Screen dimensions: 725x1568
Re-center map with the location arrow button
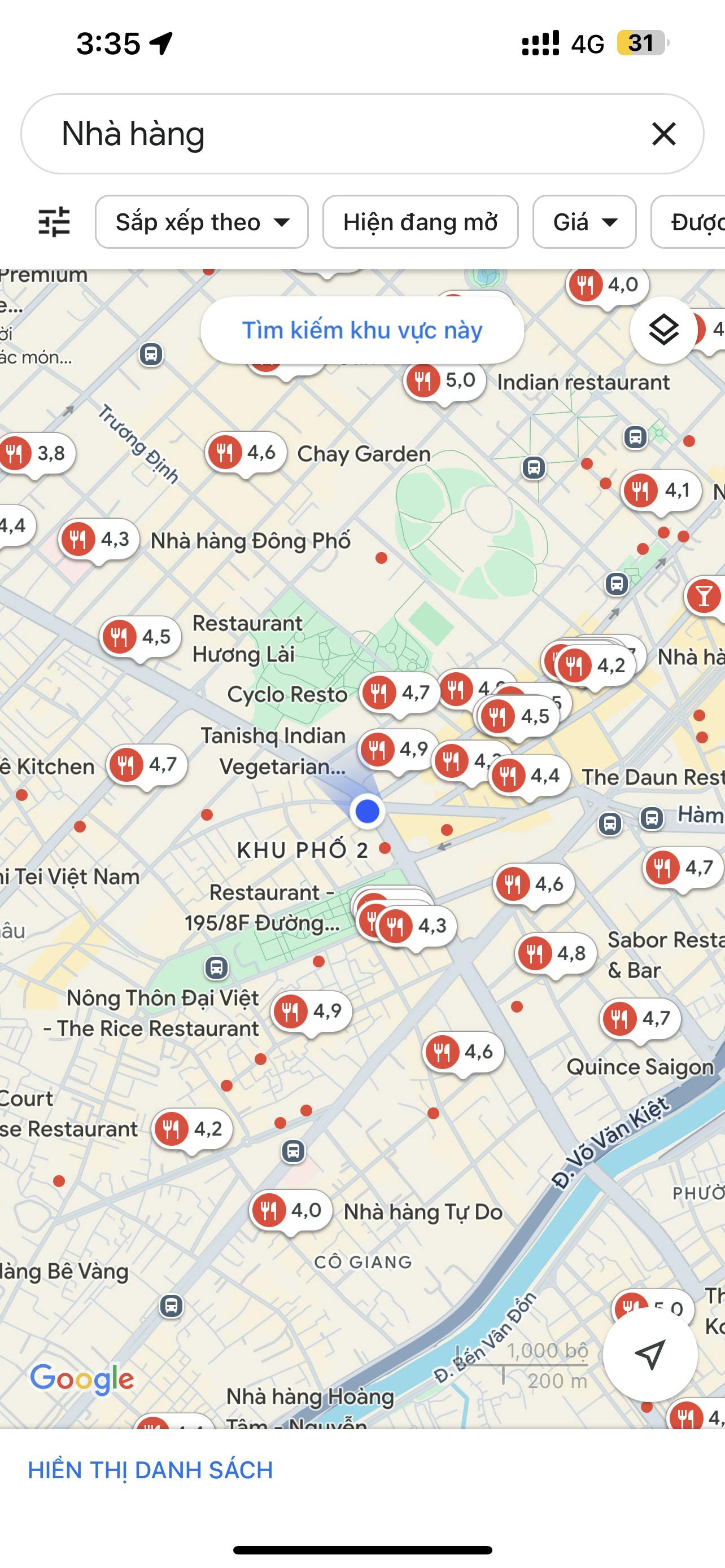(x=649, y=1354)
